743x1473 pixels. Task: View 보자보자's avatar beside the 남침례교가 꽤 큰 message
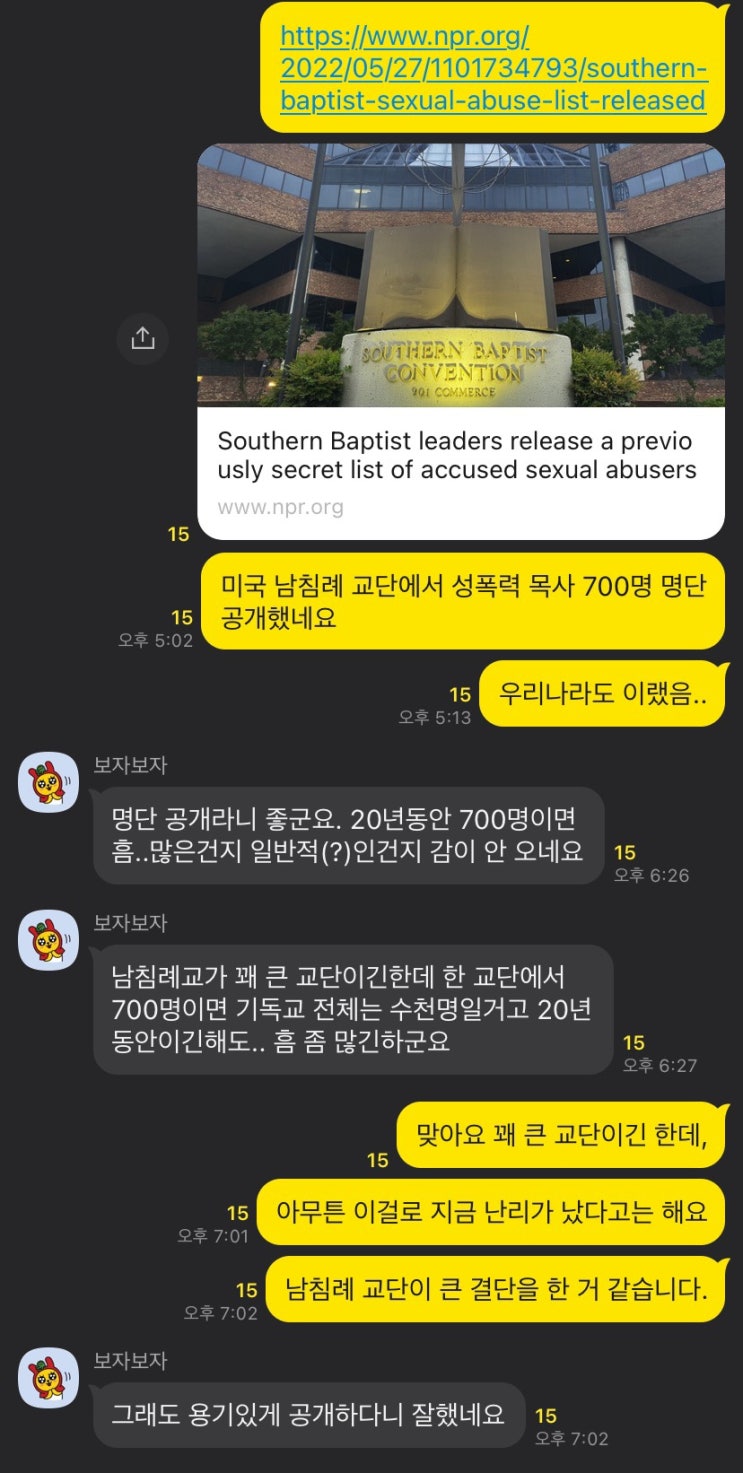pos(48,940)
